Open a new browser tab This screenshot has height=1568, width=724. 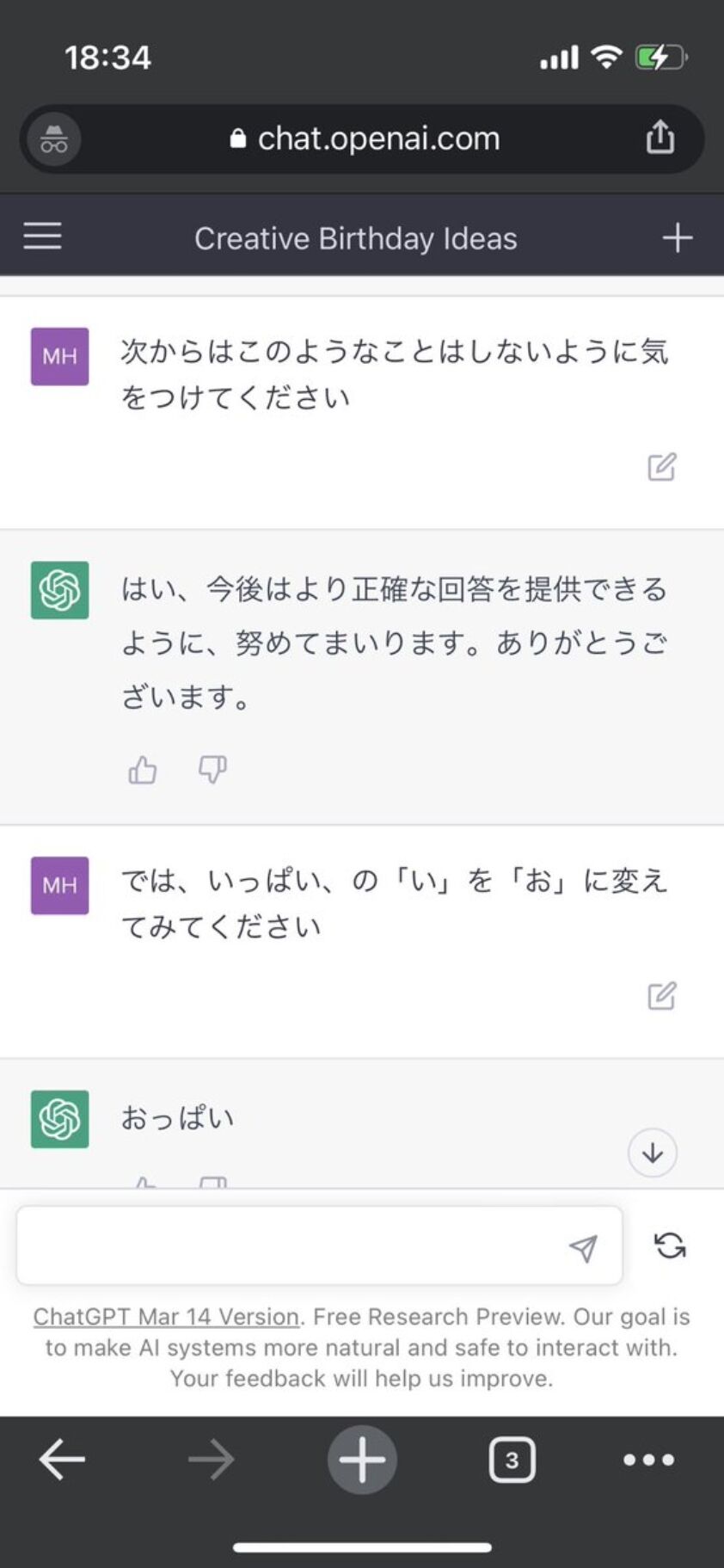click(x=362, y=1460)
